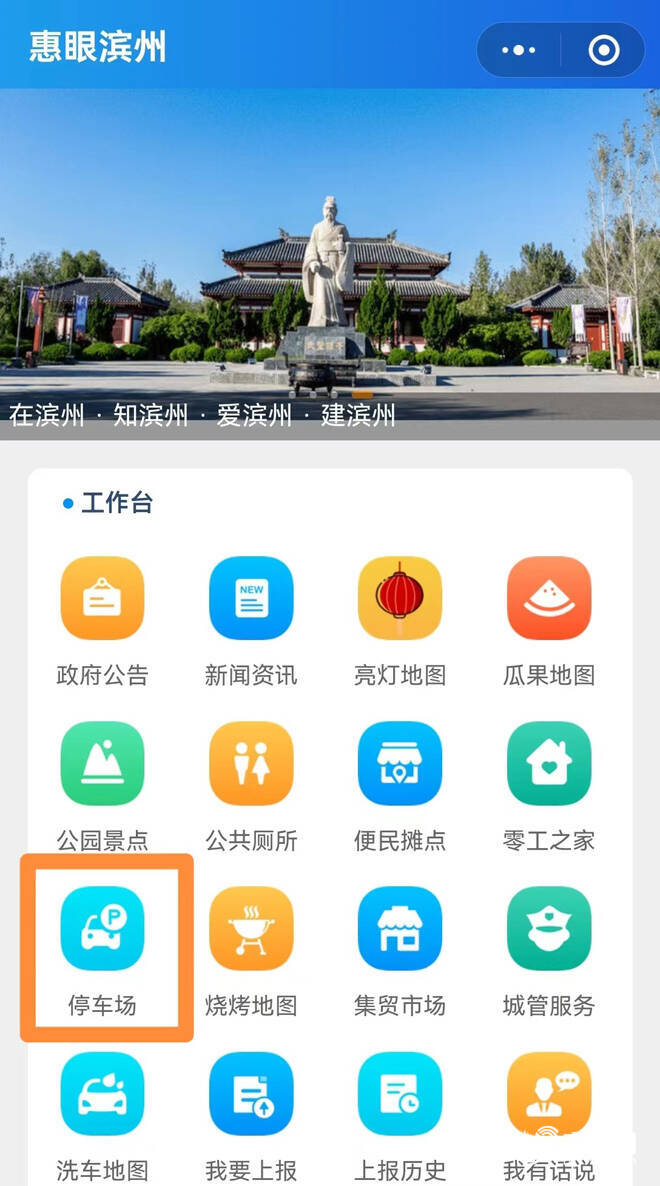Open the mini program more options menu

click(519, 50)
